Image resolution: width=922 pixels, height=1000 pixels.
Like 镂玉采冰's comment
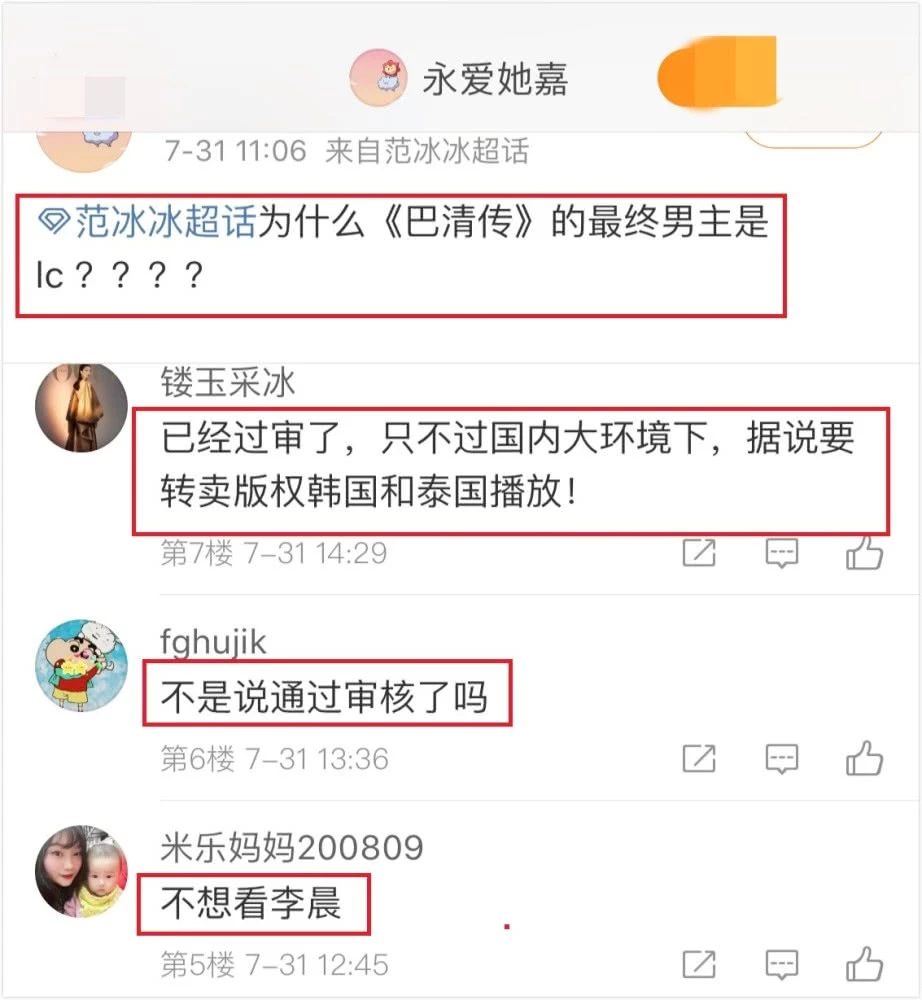[x=864, y=552]
